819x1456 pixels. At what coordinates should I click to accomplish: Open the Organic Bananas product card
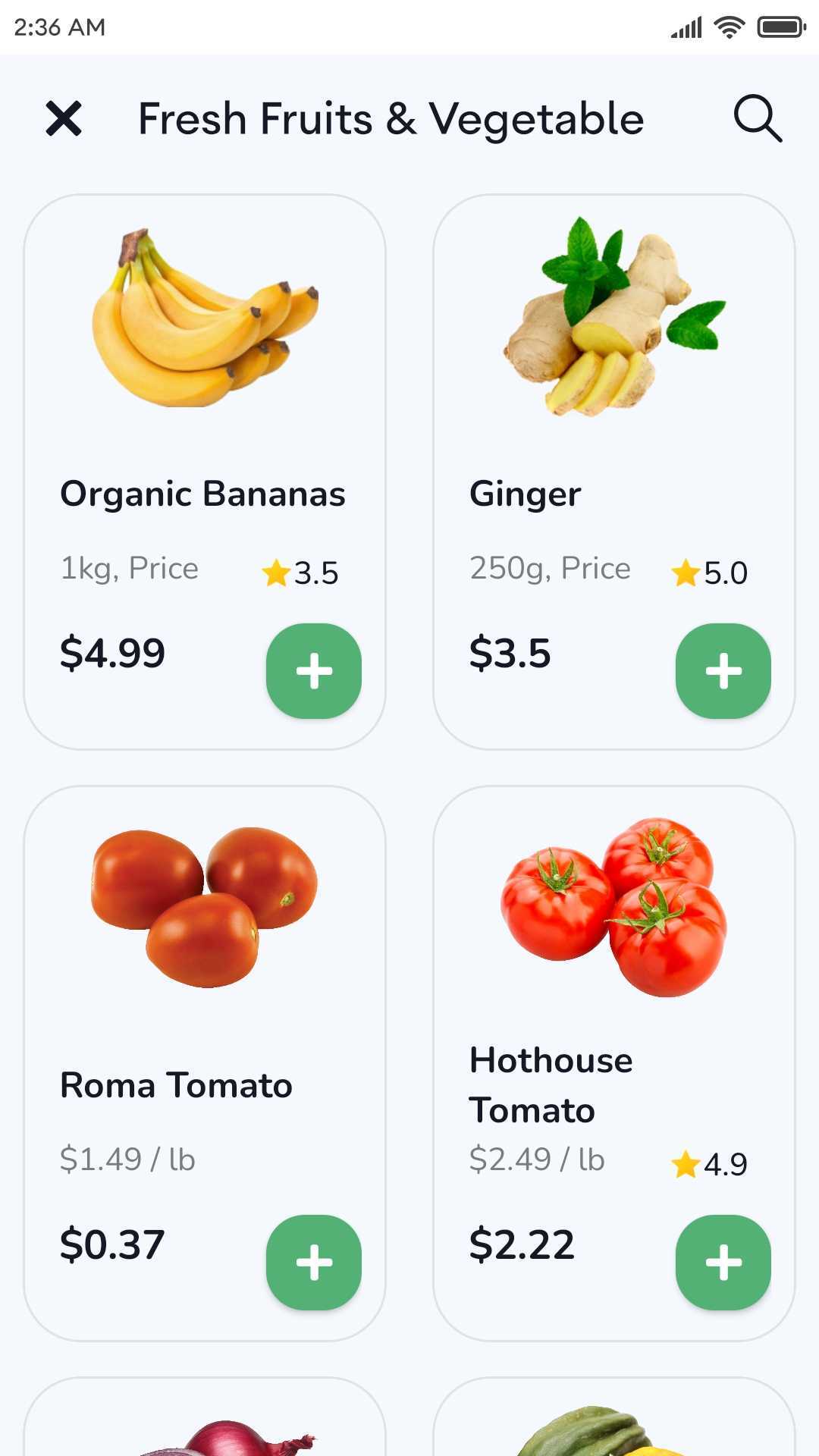click(205, 472)
